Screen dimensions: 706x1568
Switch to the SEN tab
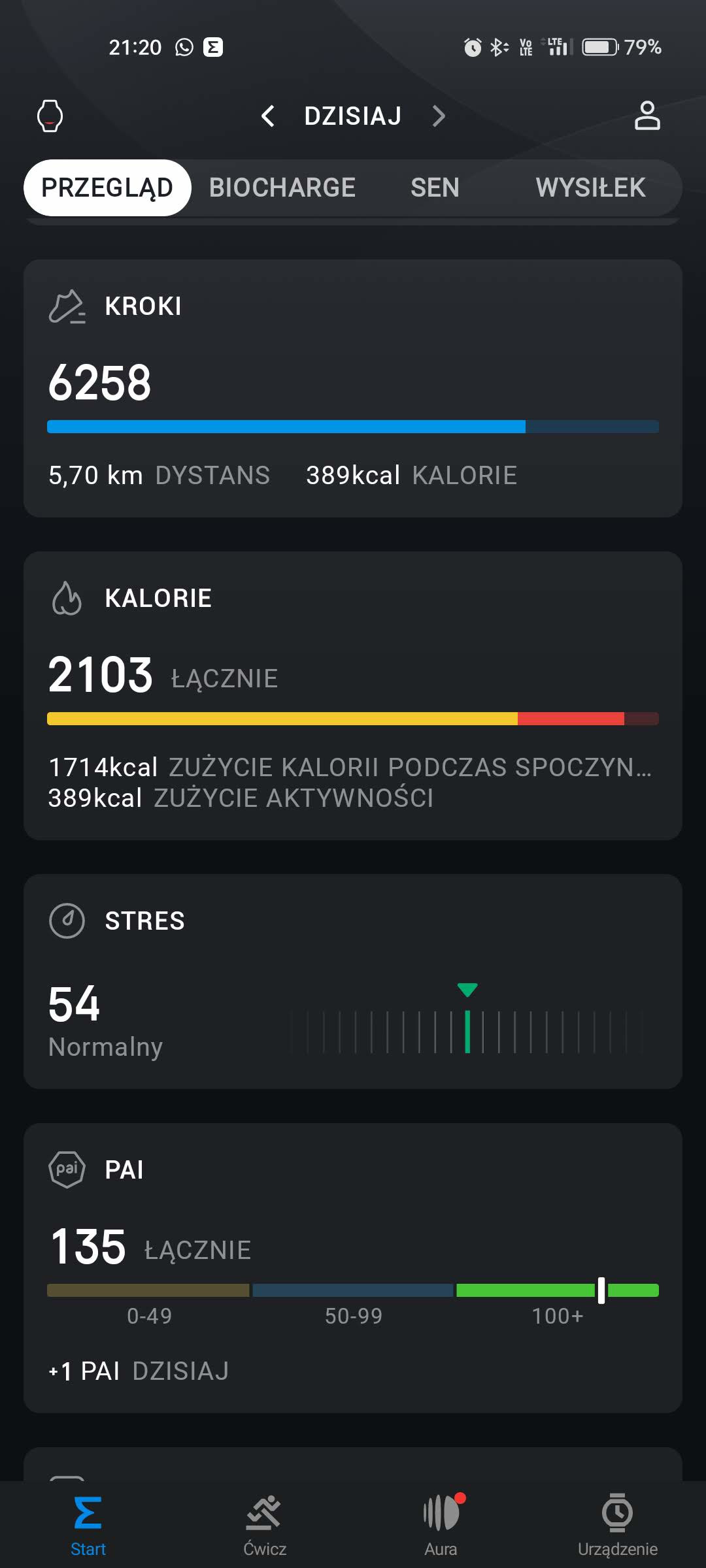pos(435,188)
